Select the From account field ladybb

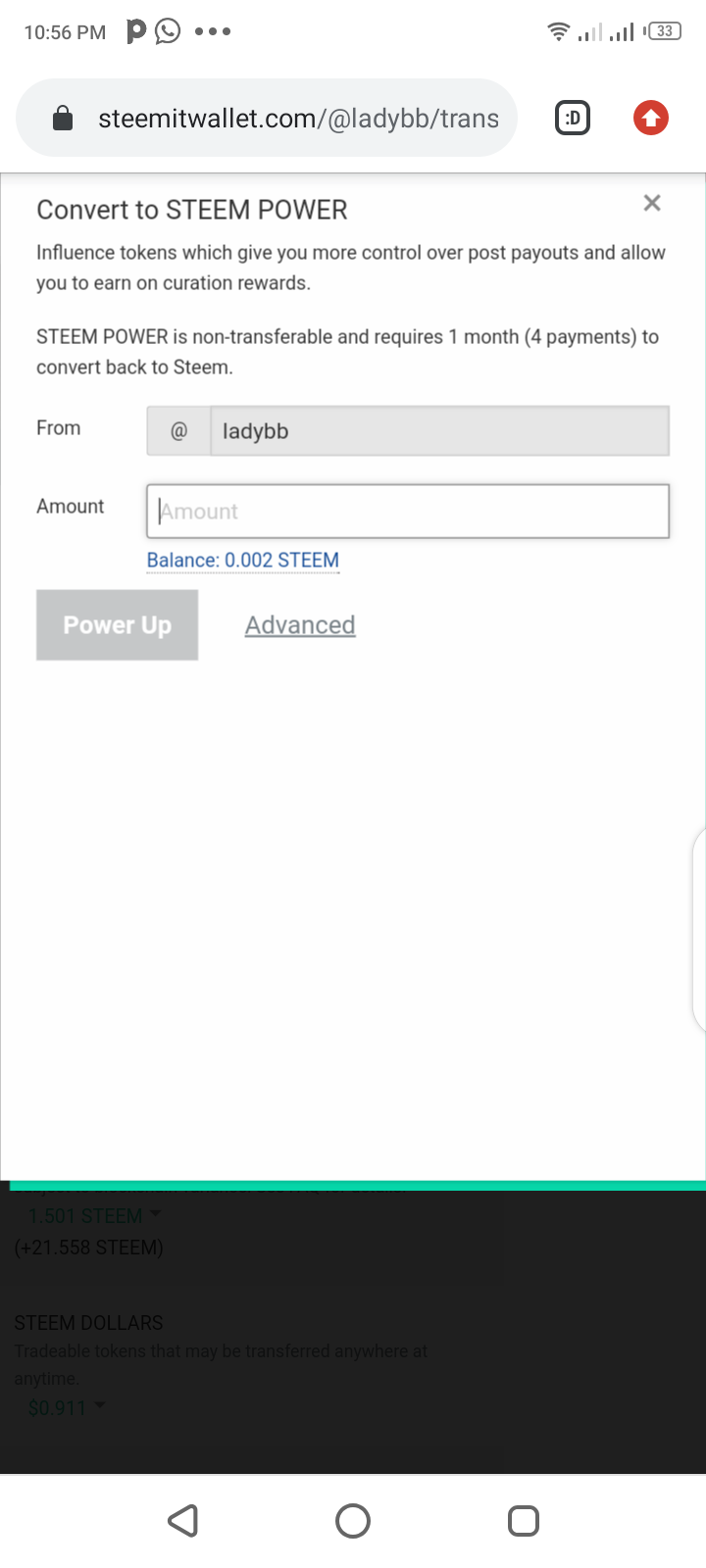pos(438,431)
